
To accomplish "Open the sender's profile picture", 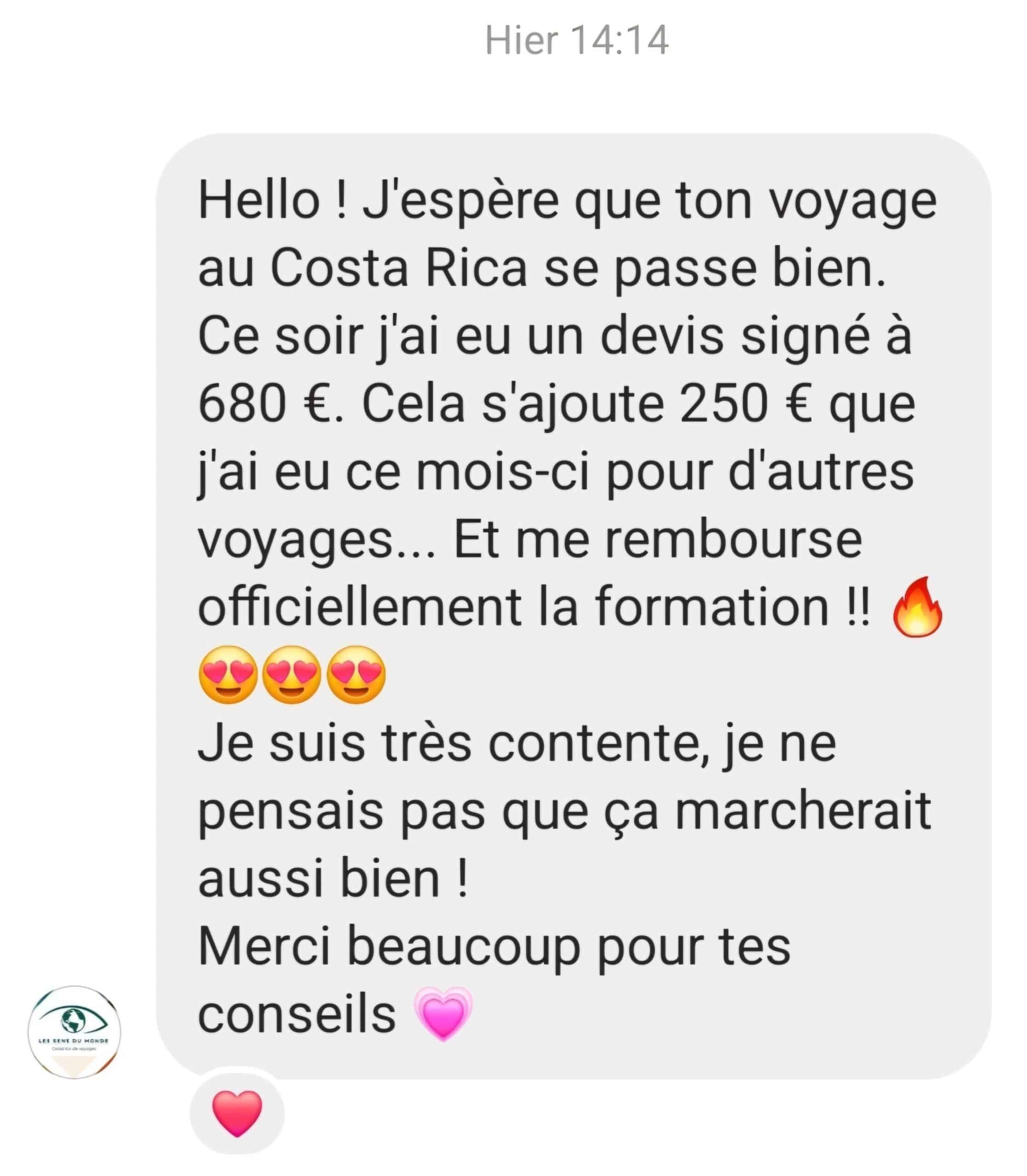I will click(74, 1032).
